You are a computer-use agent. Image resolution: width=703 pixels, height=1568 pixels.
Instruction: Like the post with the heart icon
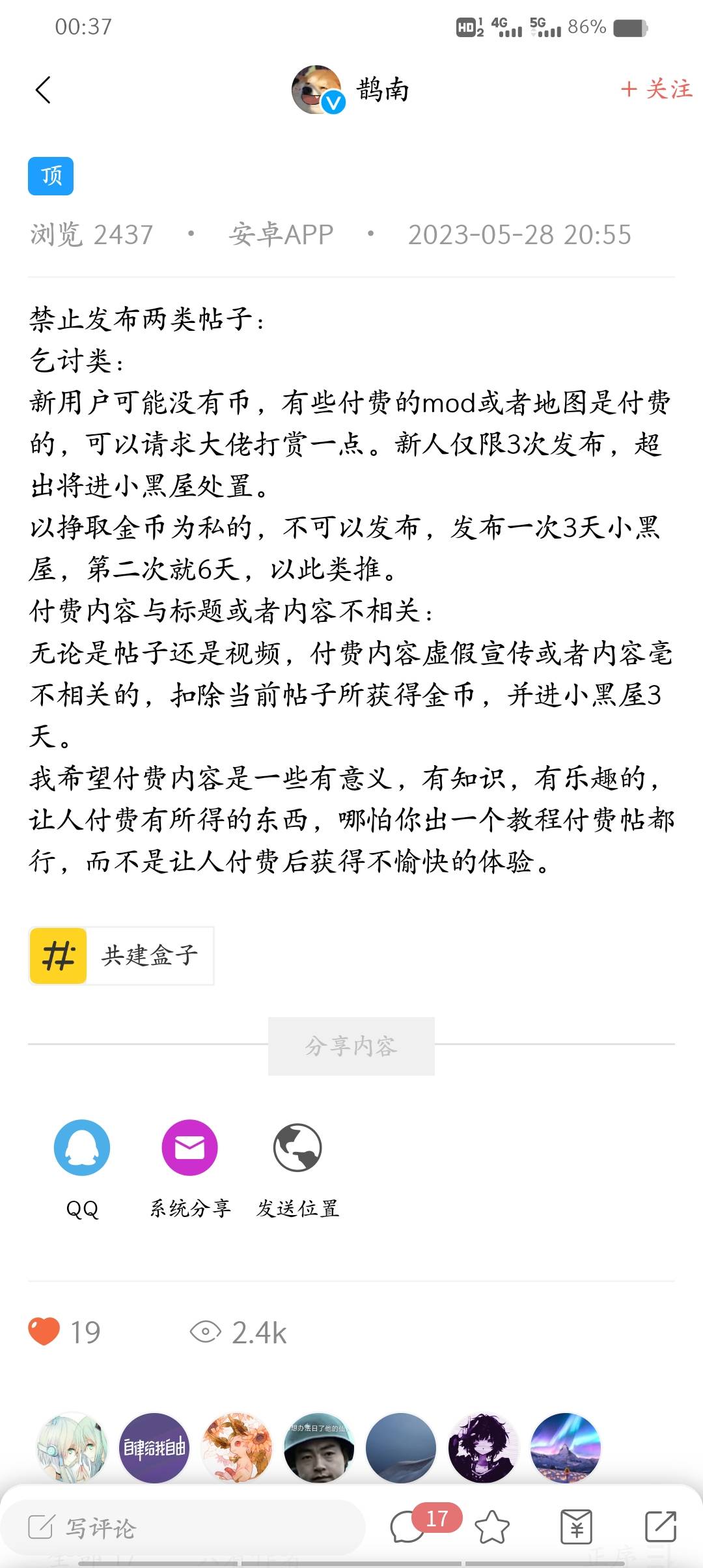coord(44,1332)
